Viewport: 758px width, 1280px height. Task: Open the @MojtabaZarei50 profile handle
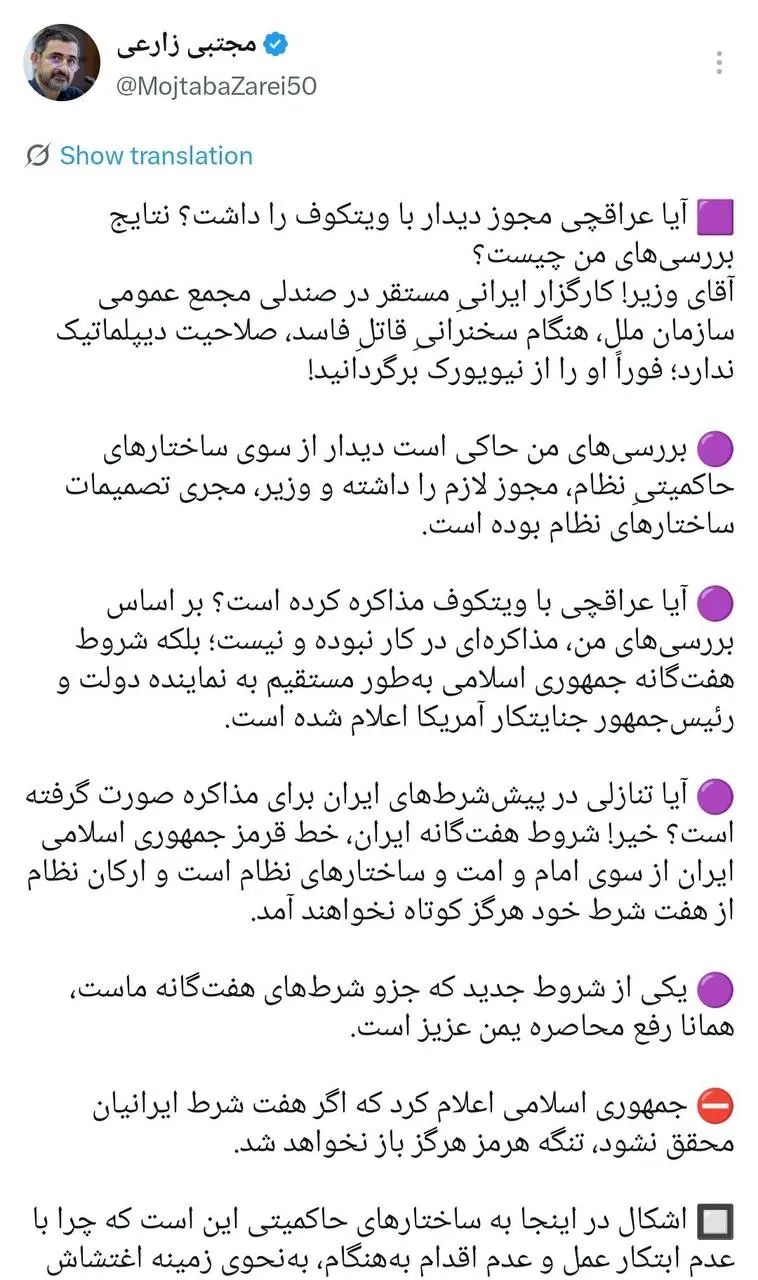coord(217,86)
